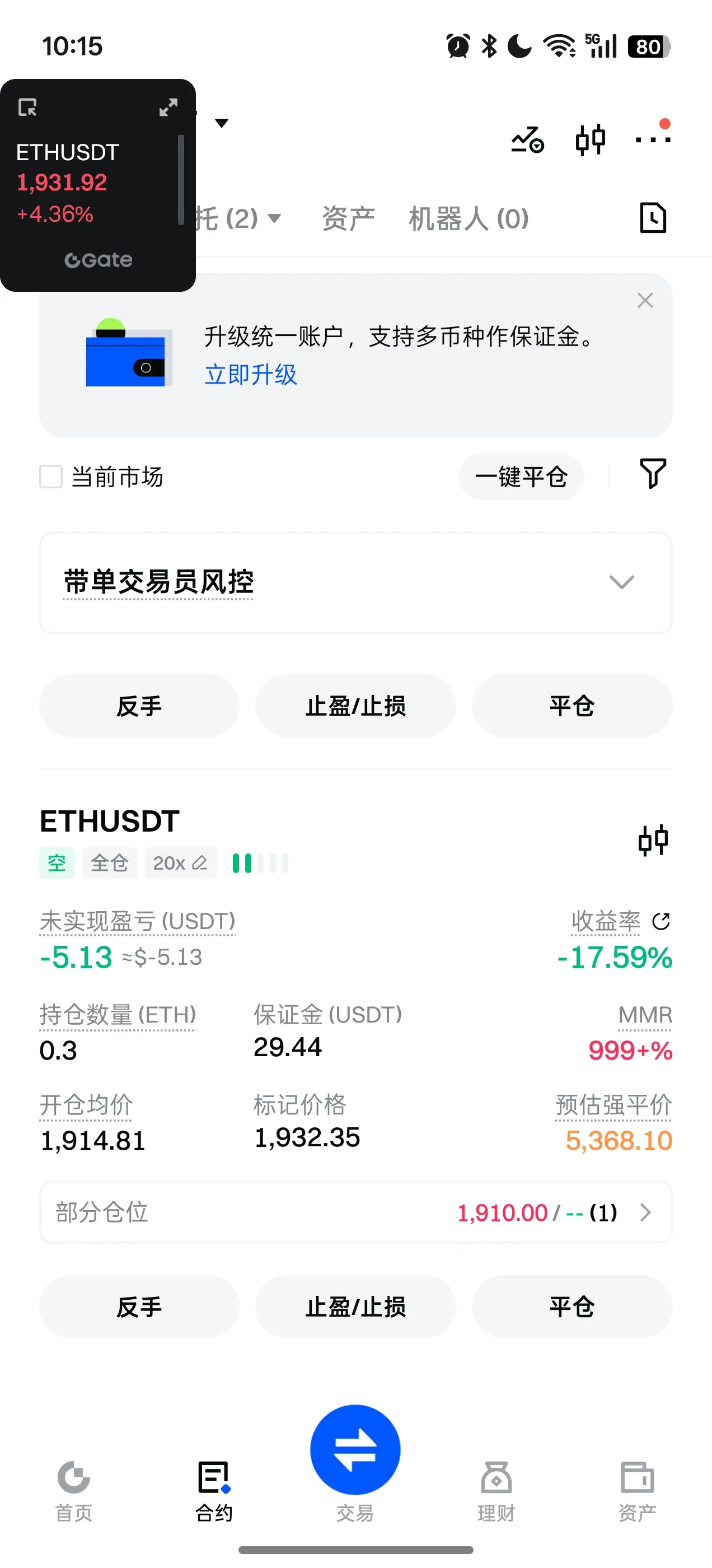Tap 一键平仓 to close all positions
Screen dimensions: 712x1568
pos(521,477)
